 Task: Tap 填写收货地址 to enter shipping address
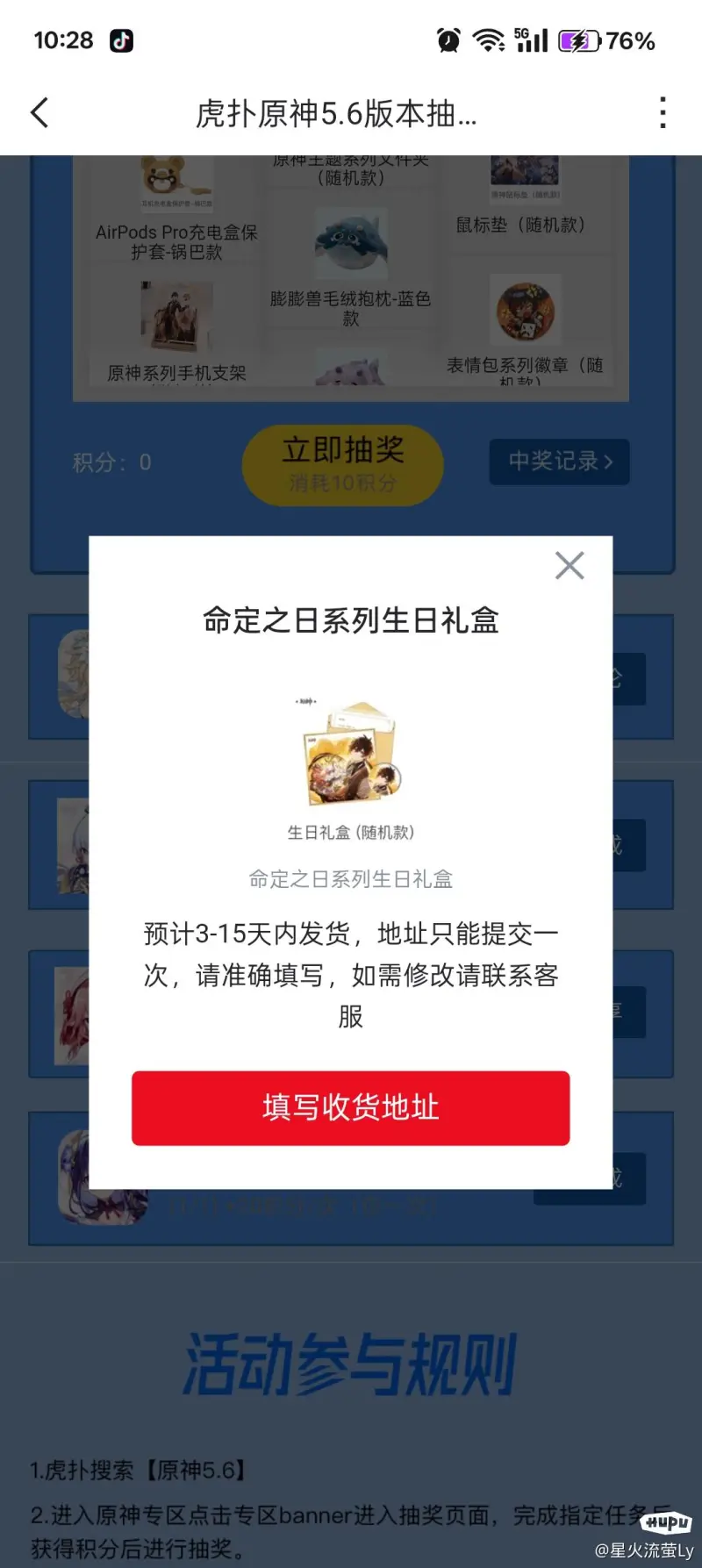point(350,1107)
